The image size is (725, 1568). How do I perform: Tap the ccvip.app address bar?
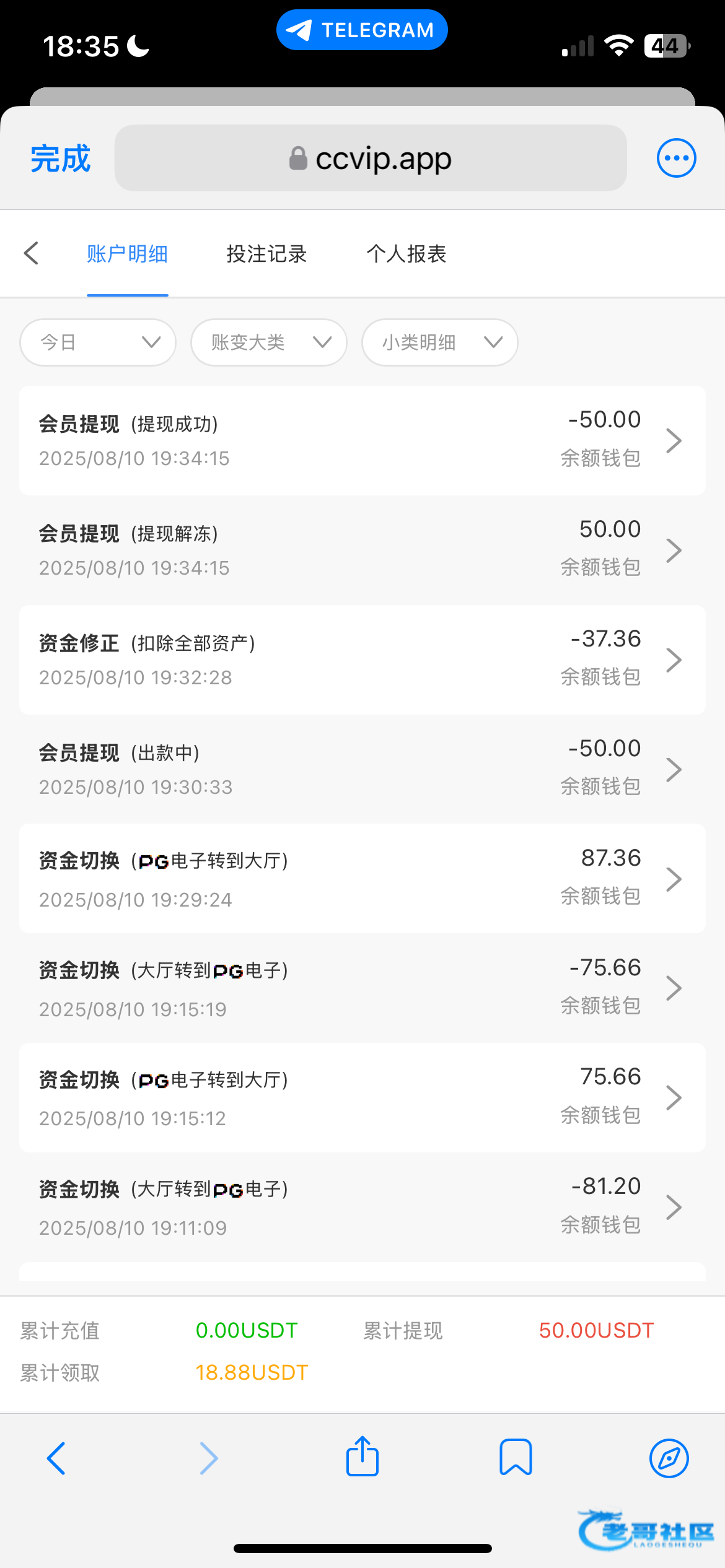[x=371, y=158]
